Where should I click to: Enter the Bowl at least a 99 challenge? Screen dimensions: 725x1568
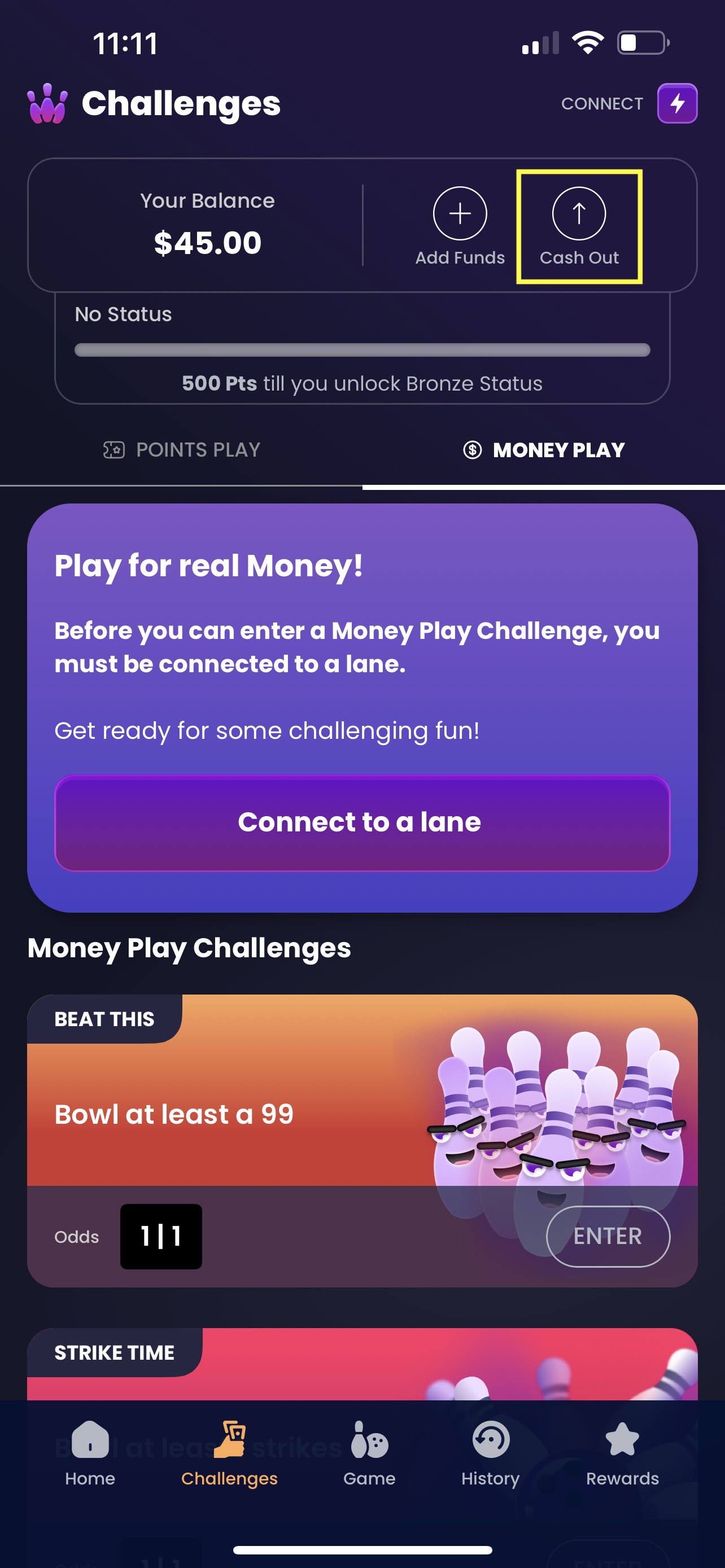coord(607,1236)
